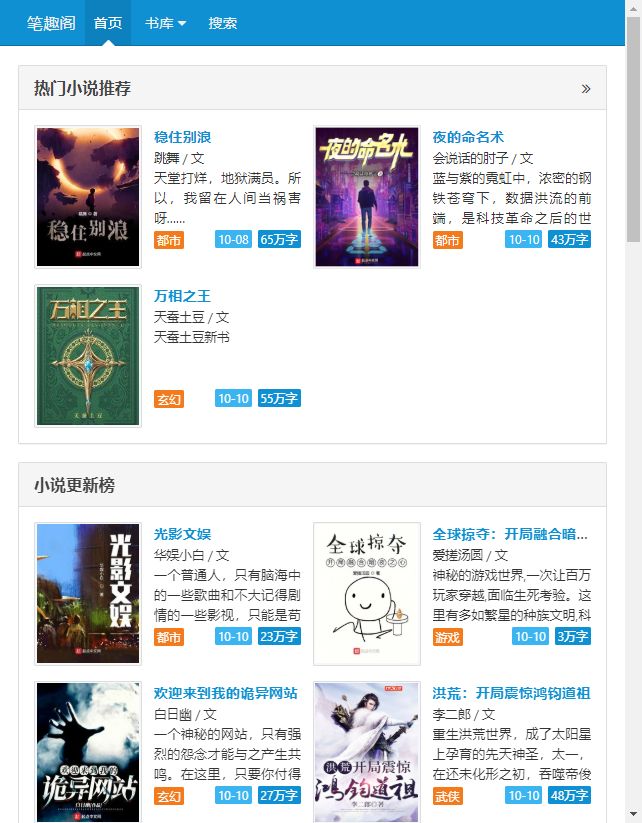642x823 pixels.
Task: Tap the double-arrow icon in 热门小说推荐
Action: (586, 89)
